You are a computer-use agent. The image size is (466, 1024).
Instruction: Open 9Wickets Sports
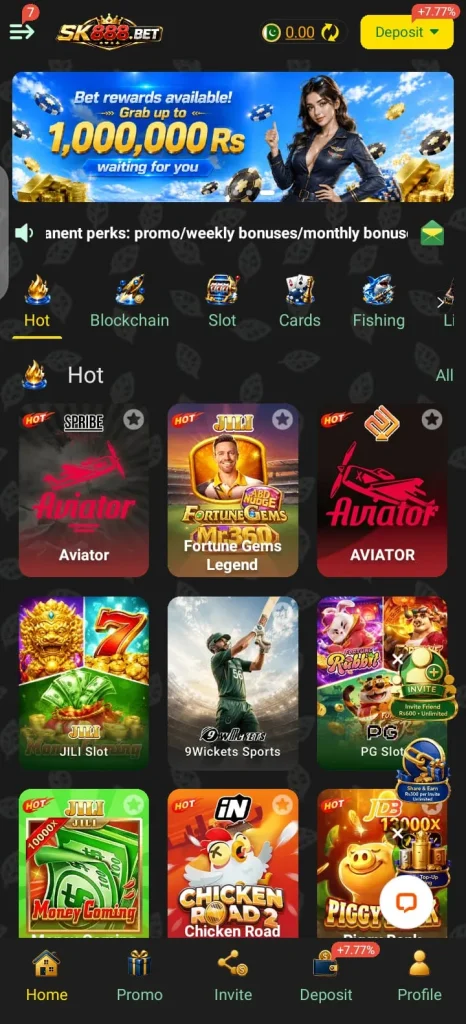tap(233, 682)
